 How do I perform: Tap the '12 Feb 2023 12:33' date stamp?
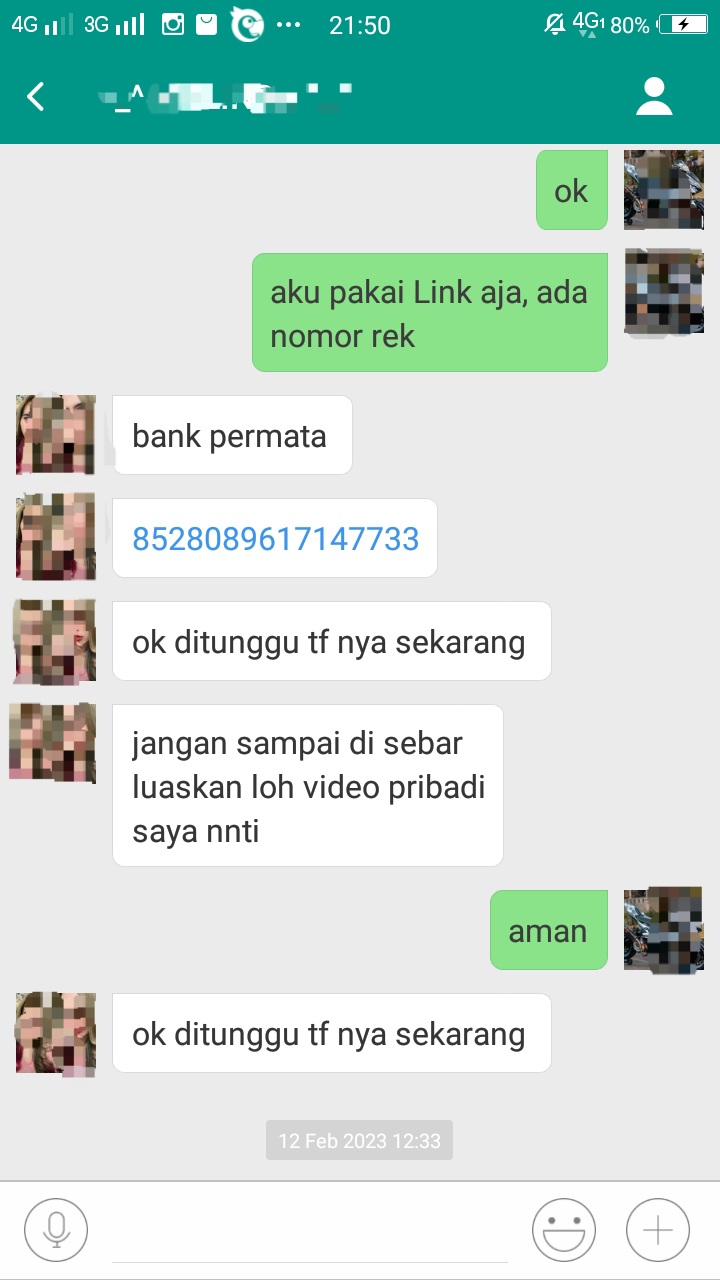click(359, 1140)
